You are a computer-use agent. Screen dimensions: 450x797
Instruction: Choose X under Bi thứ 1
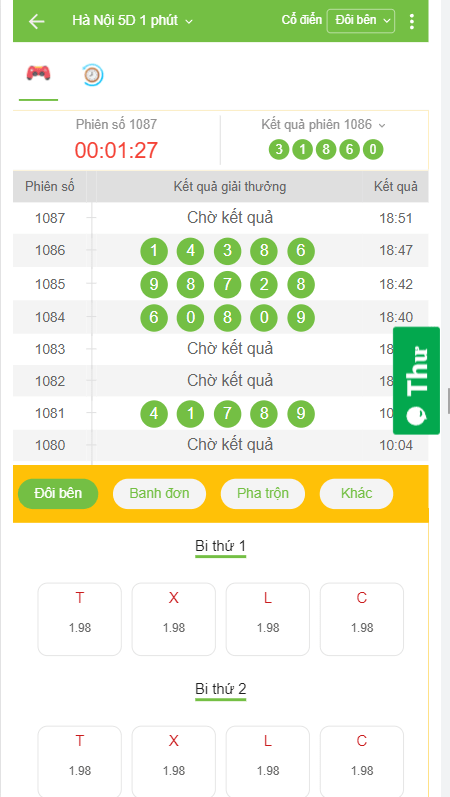coord(174,619)
